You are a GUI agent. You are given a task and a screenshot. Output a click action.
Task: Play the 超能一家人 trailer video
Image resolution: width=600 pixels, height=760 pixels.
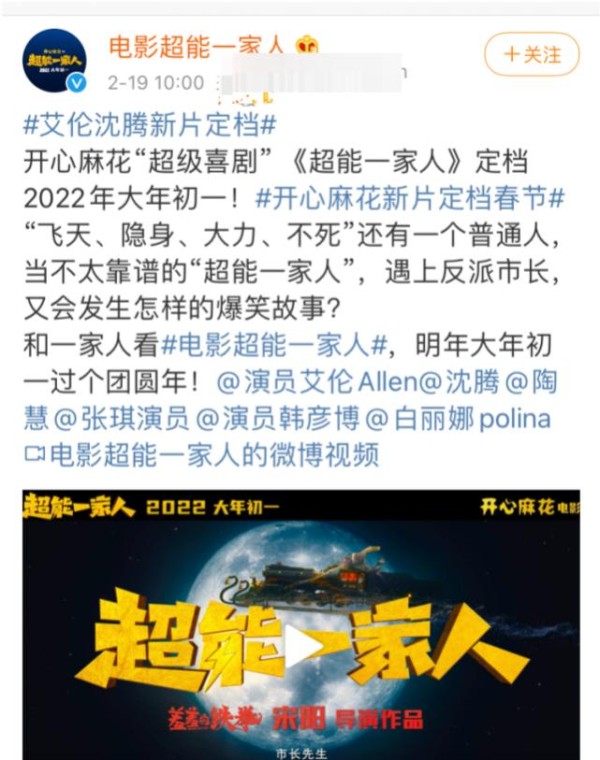click(299, 647)
